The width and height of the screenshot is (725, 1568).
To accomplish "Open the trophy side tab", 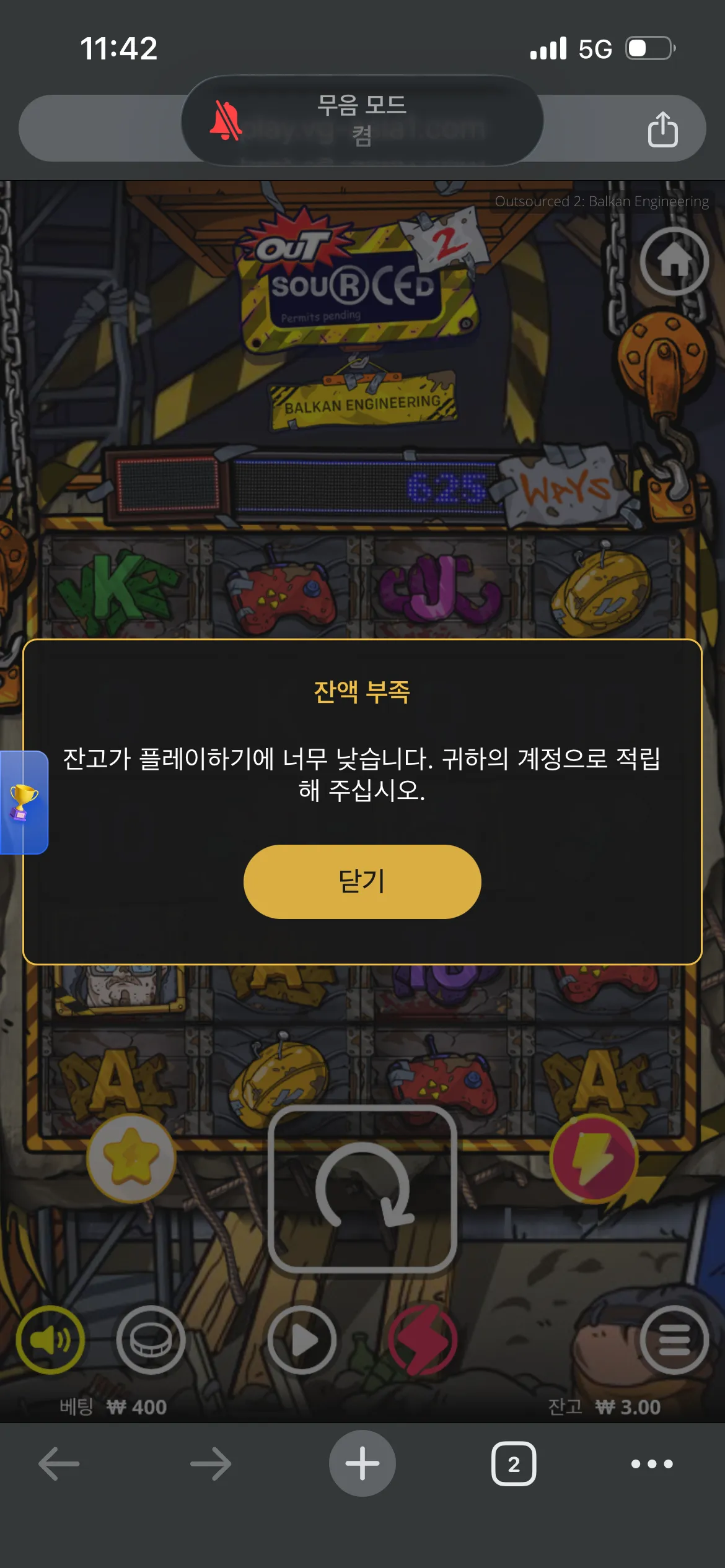I will (x=24, y=803).
